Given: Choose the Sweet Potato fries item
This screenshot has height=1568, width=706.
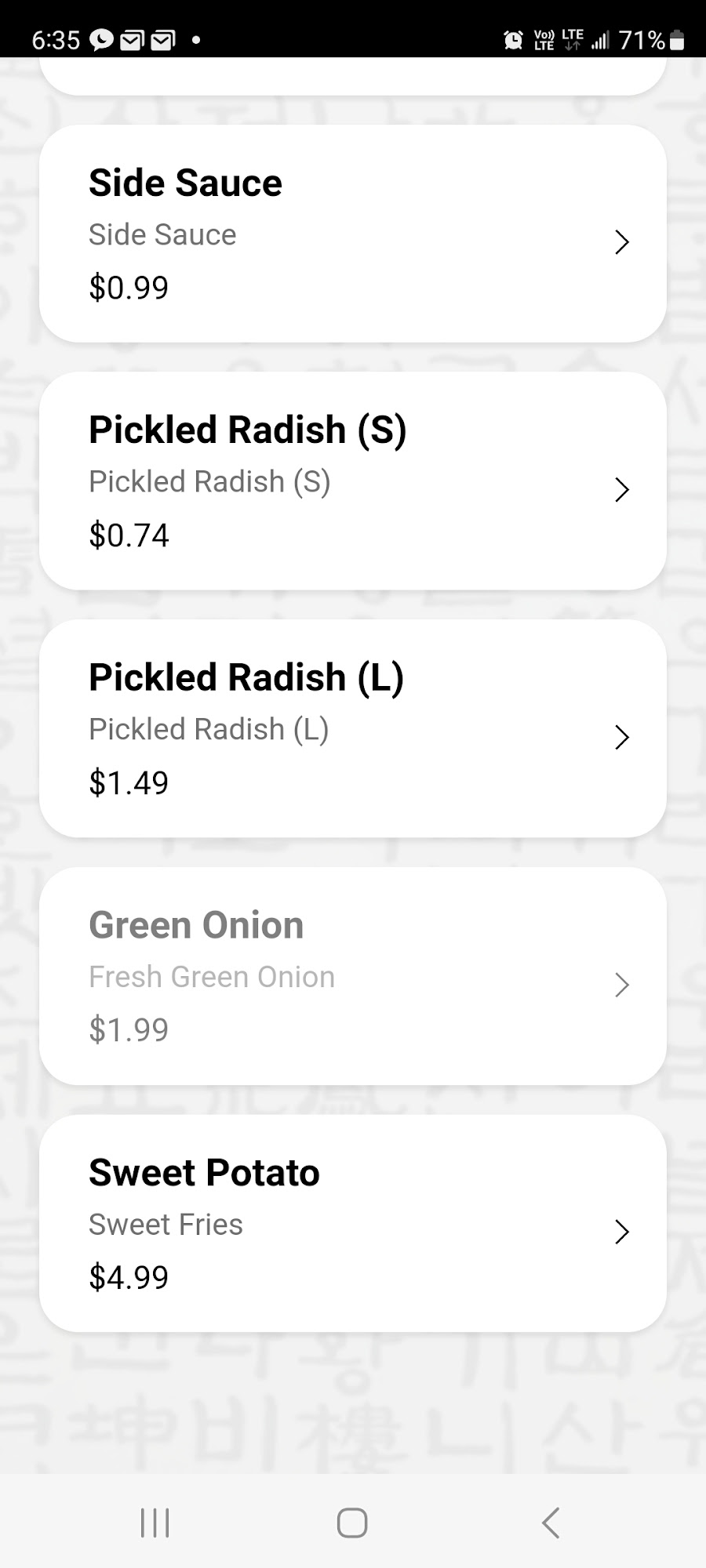Looking at the screenshot, I should click(x=352, y=1224).
